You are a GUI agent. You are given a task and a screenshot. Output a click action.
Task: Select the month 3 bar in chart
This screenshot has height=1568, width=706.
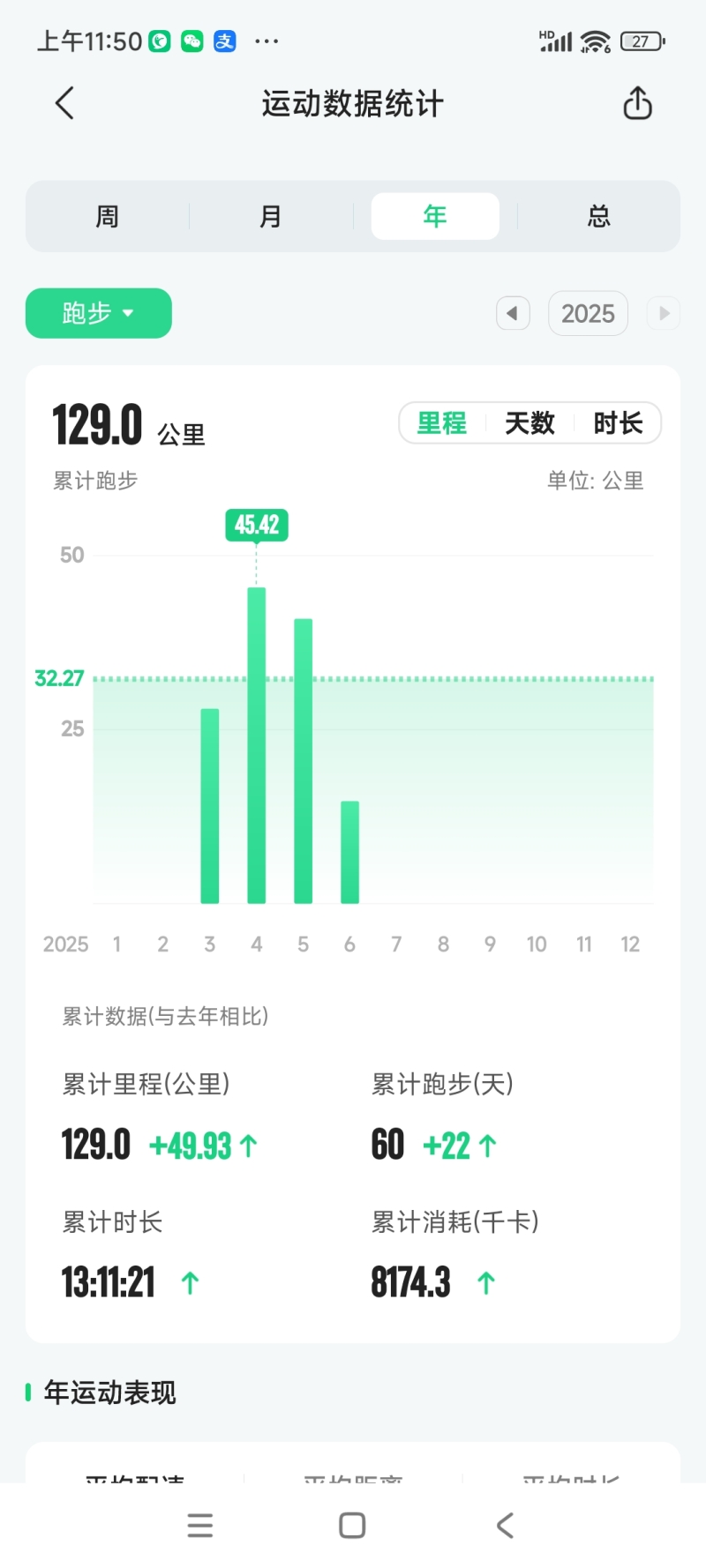coord(210,805)
